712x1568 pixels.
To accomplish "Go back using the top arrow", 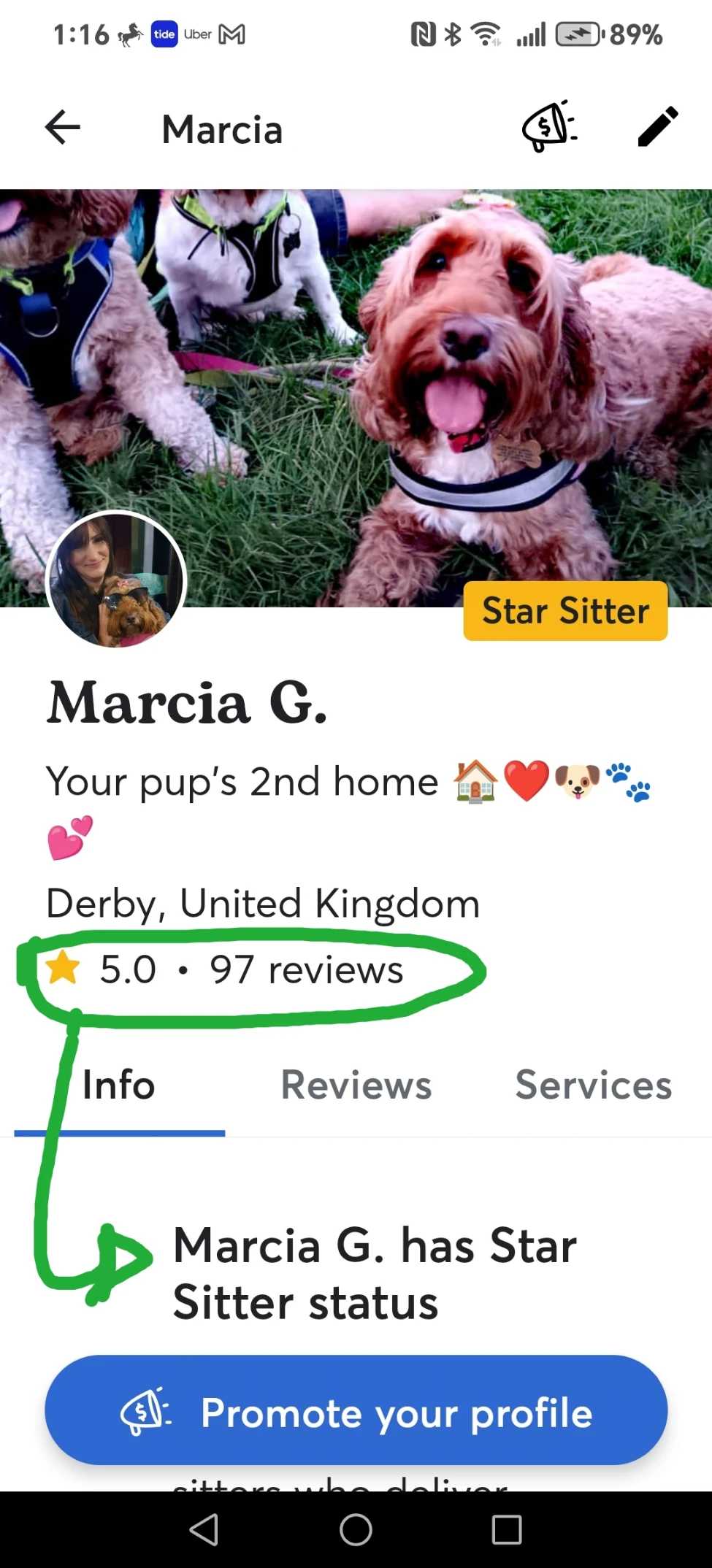I will point(62,128).
